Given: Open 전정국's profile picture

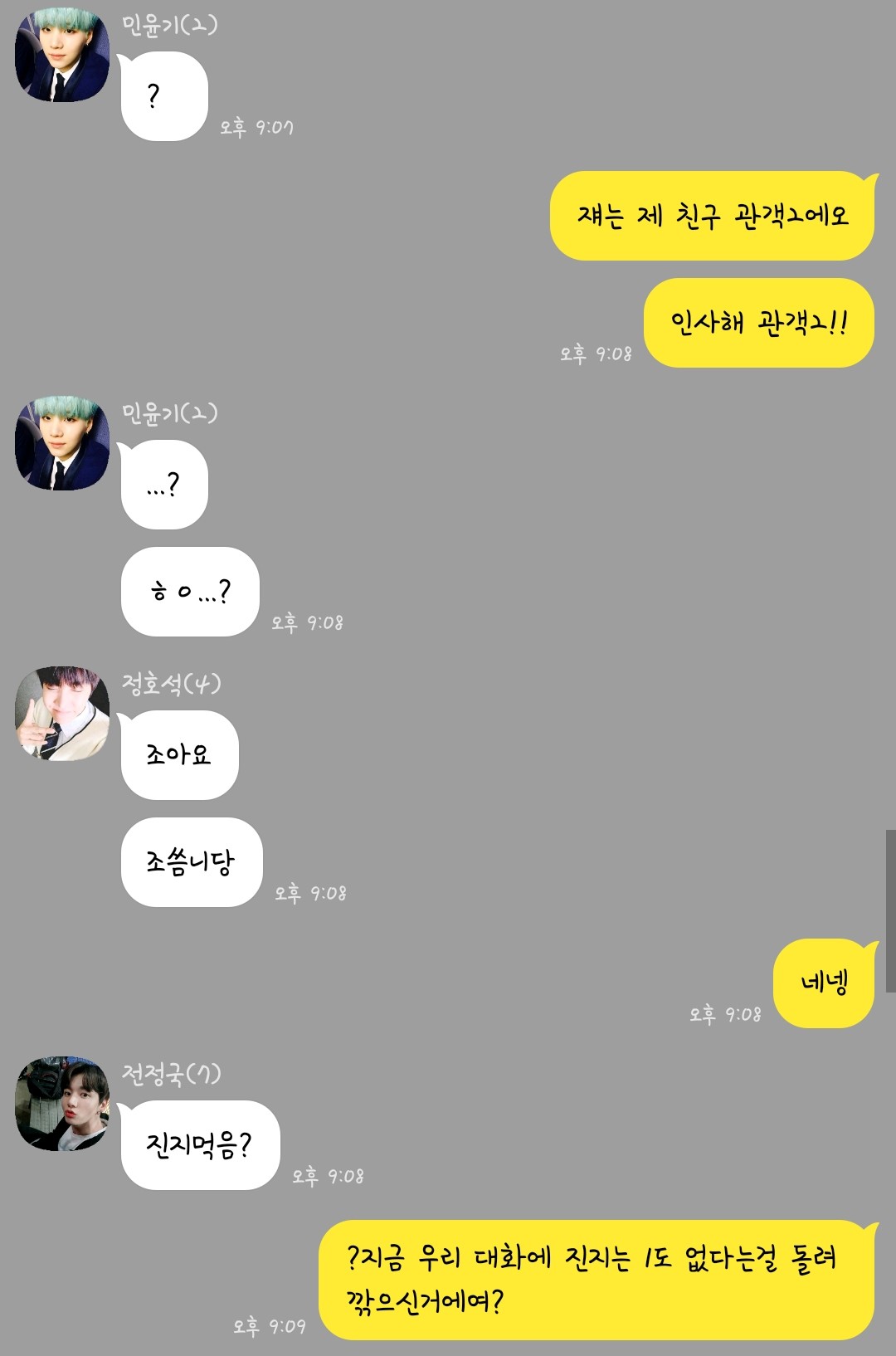Looking at the screenshot, I should click(62, 1104).
